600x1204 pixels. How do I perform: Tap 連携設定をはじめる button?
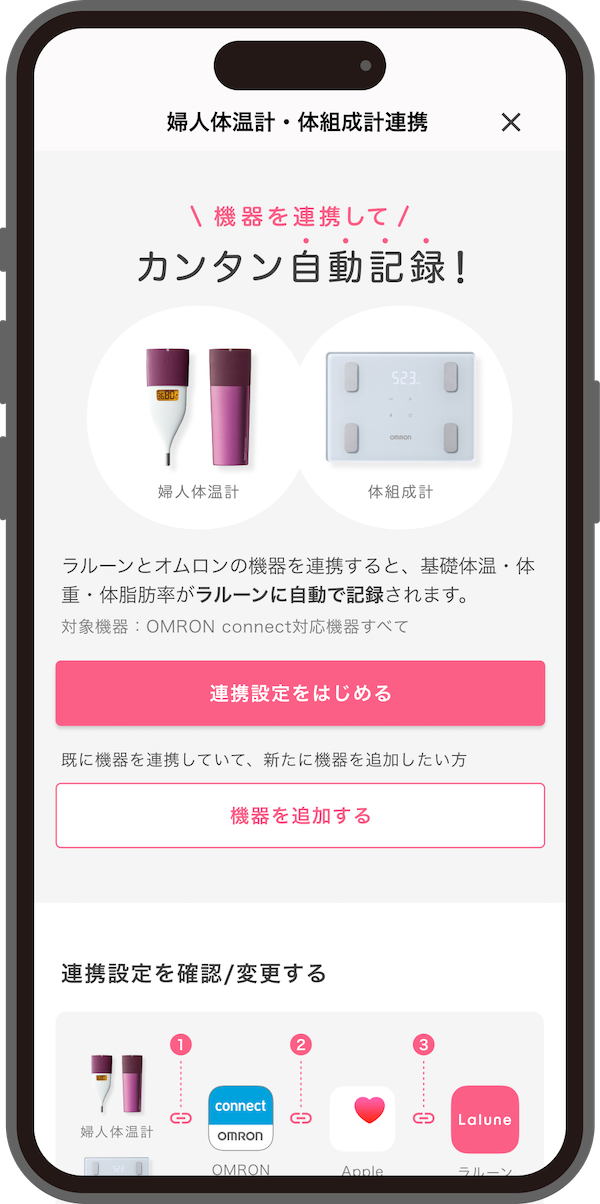(300, 693)
